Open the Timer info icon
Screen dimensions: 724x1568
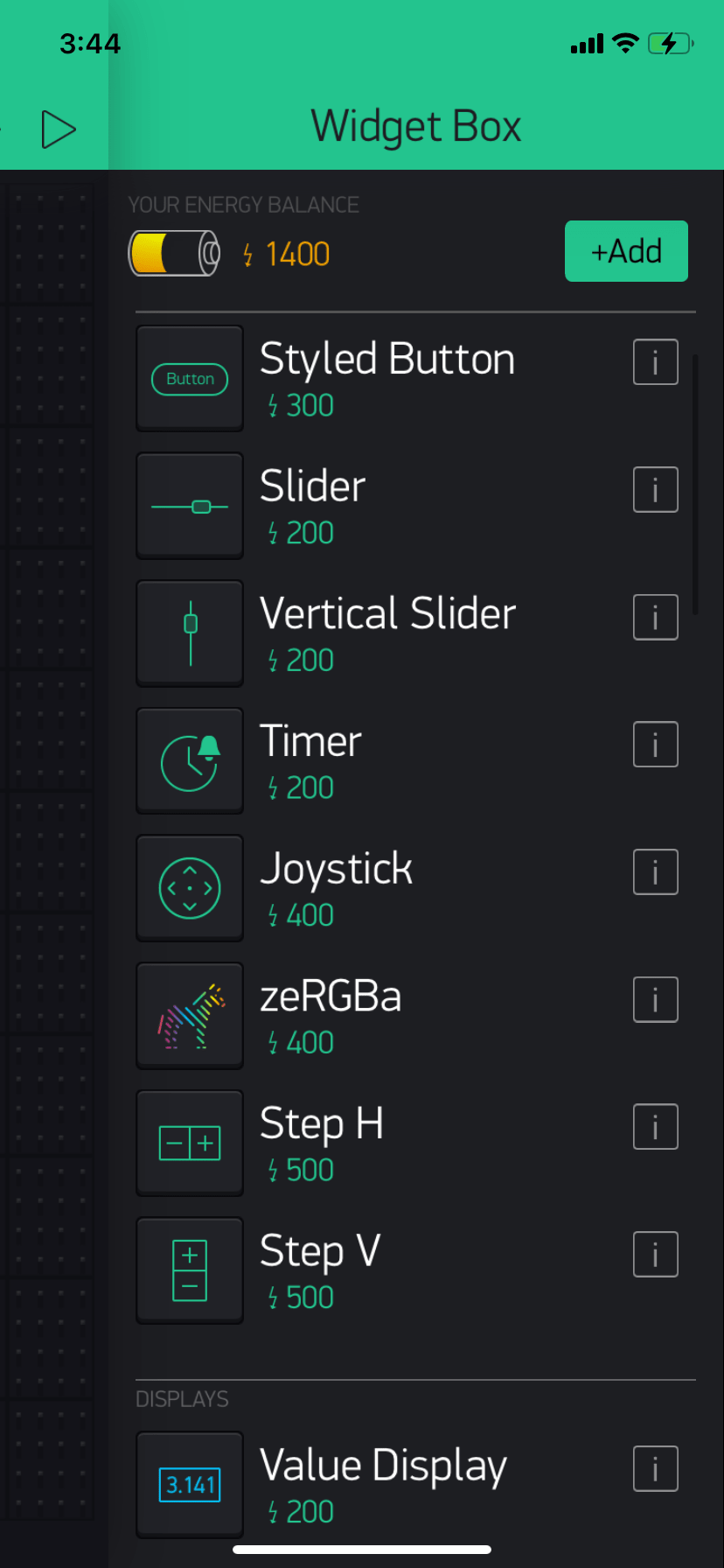pos(656,745)
